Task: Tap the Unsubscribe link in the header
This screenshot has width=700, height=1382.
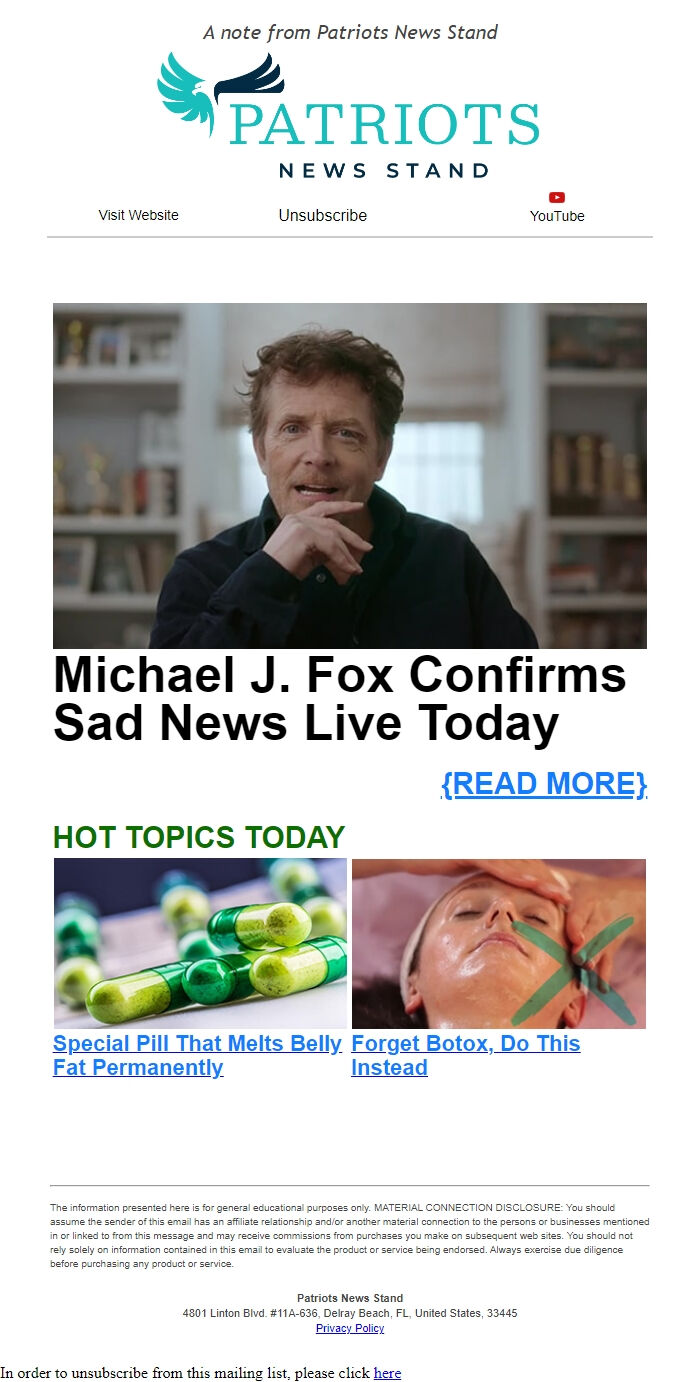Action: [x=322, y=215]
